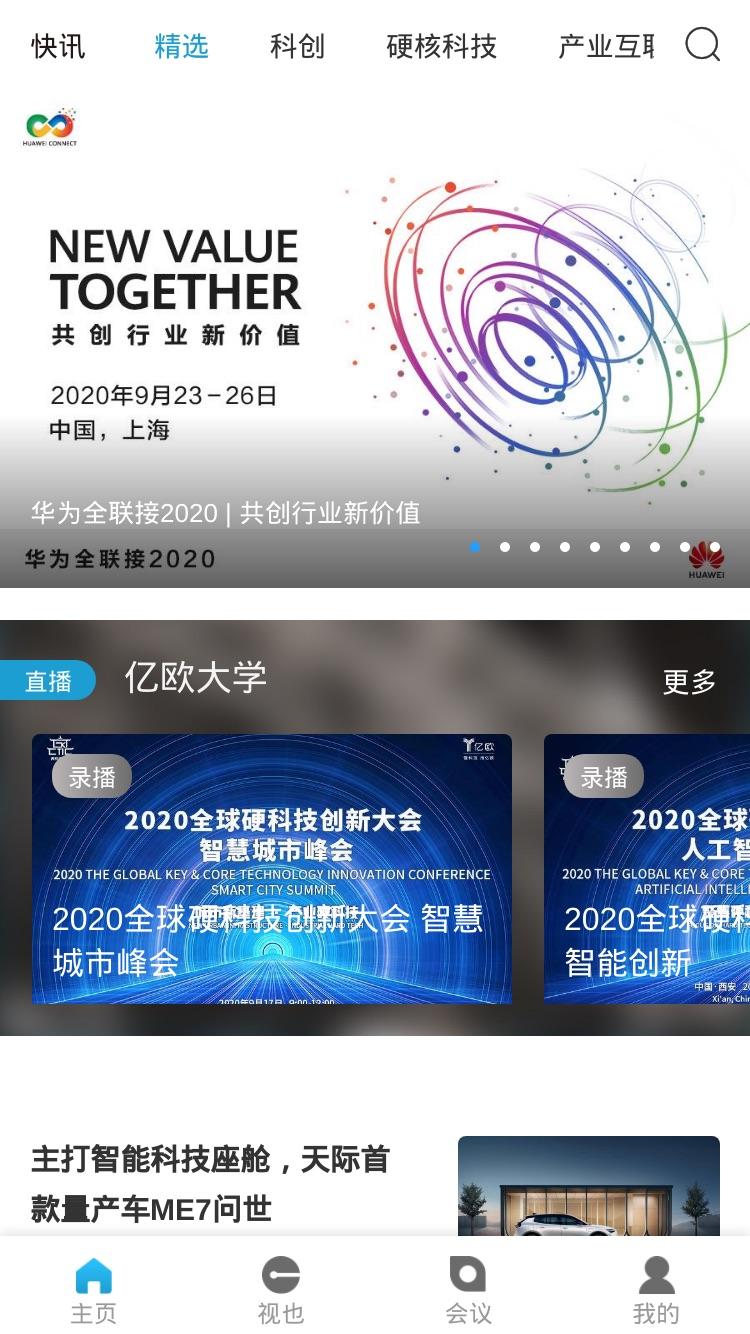Switch to the 快讯 tab
The image size is (750, 1334).
(x=58, y=46)
